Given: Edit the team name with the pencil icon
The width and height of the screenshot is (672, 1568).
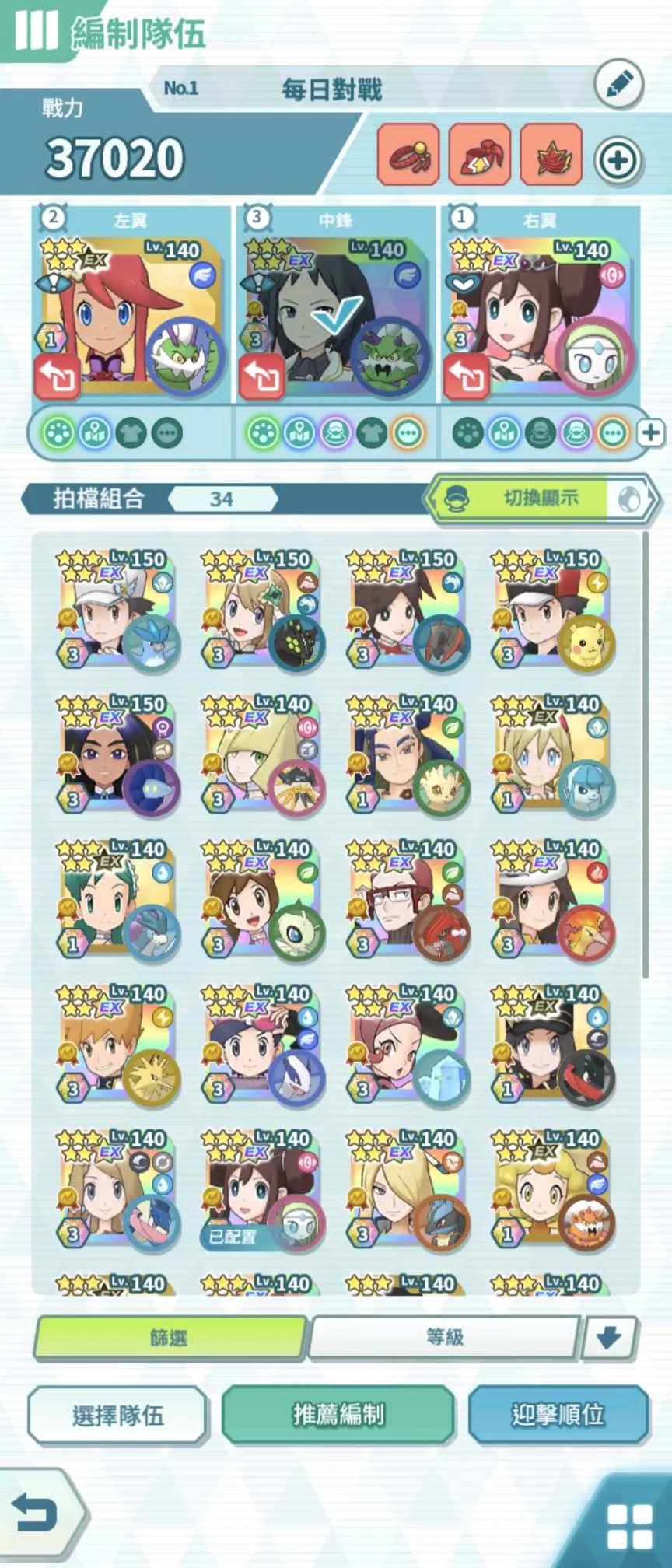Looking at the screenshot, I should (x=618, y=85).
